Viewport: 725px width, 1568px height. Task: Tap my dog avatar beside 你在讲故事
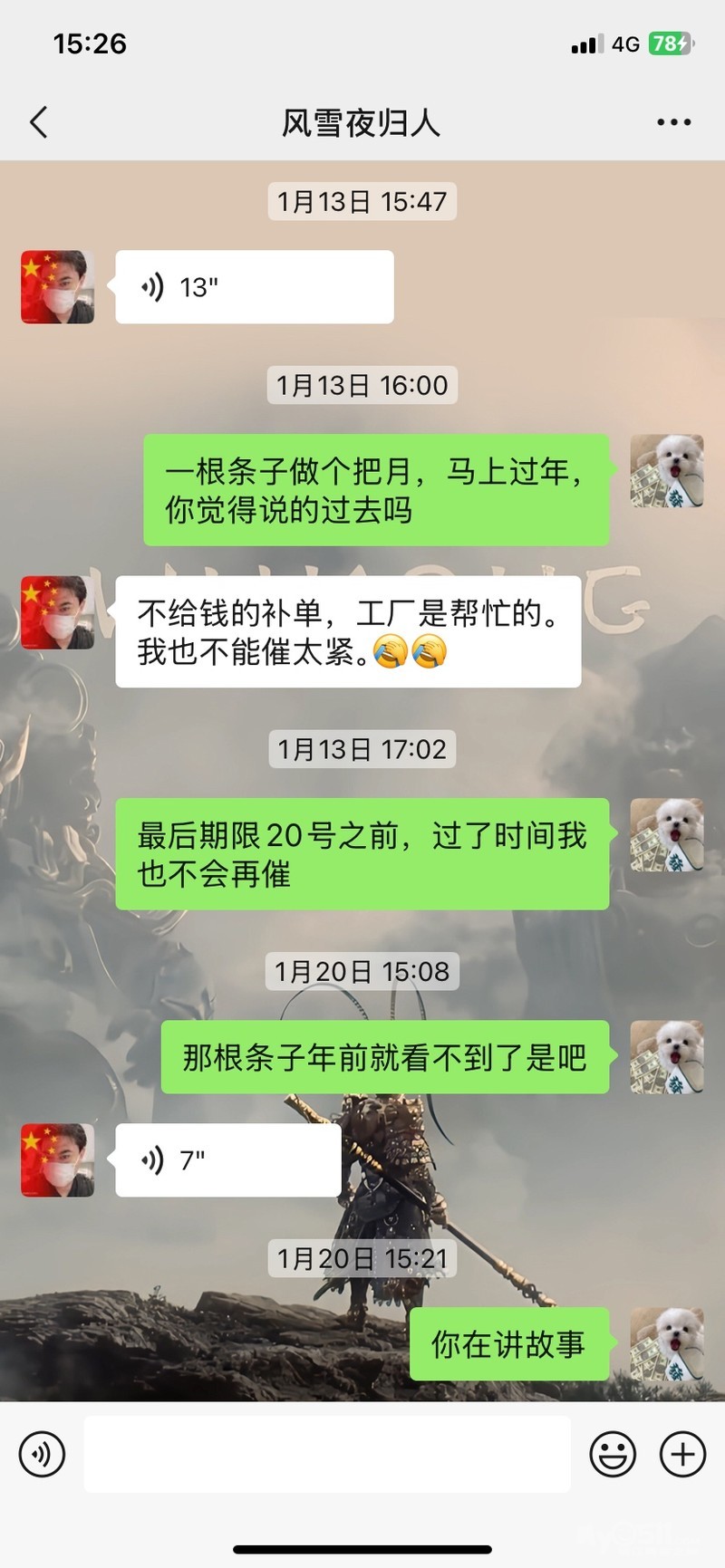[x=667, y=1344]
